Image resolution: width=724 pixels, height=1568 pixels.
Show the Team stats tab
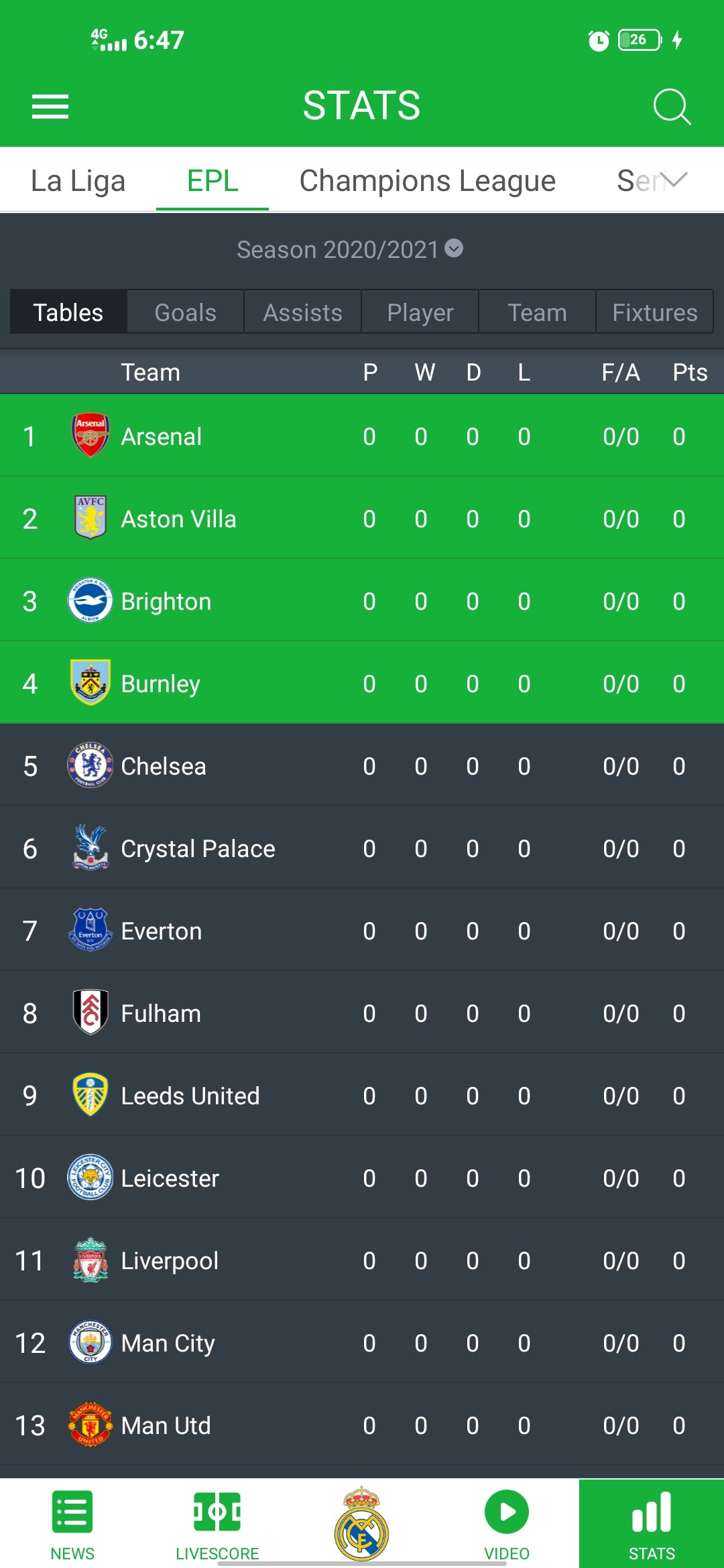(537, 312)
